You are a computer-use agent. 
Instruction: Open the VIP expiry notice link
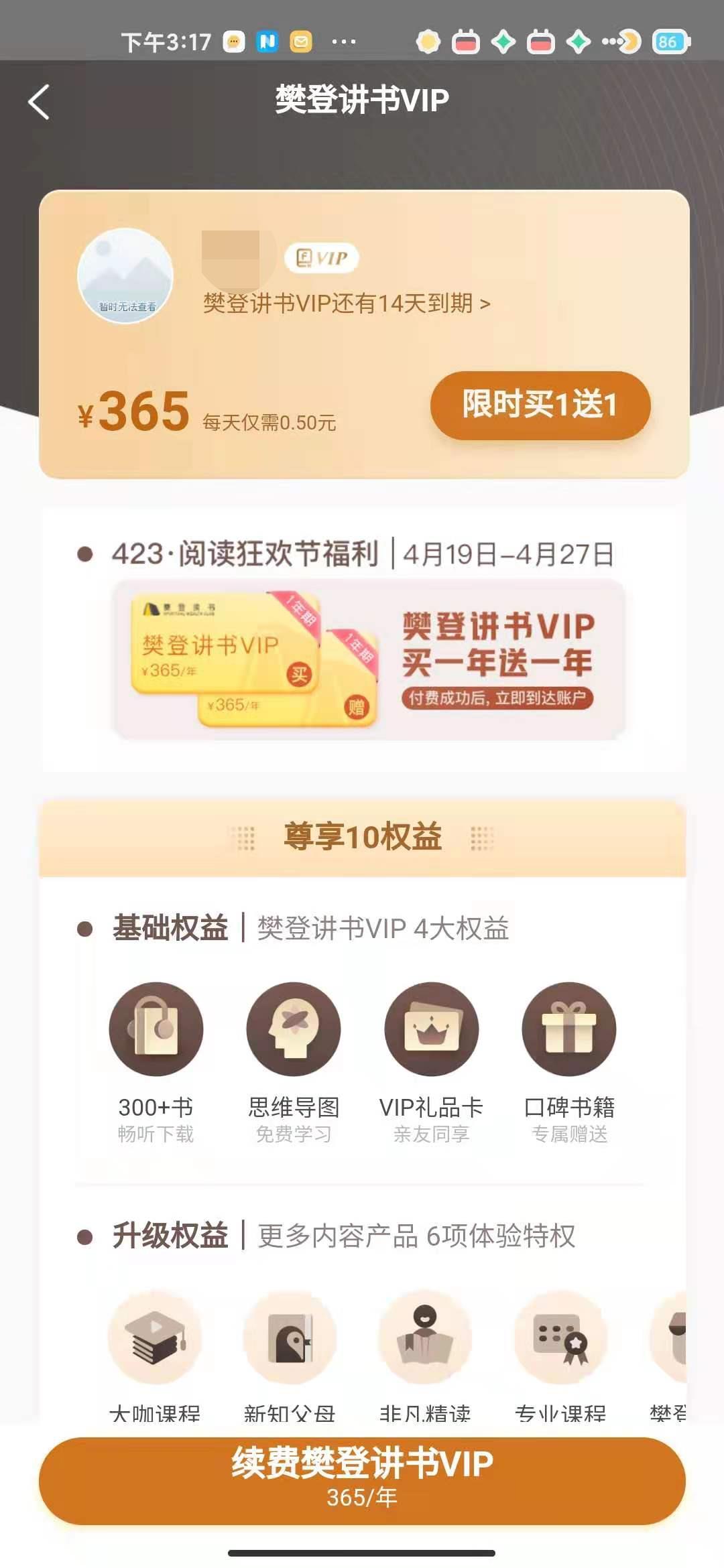(347, 304)
